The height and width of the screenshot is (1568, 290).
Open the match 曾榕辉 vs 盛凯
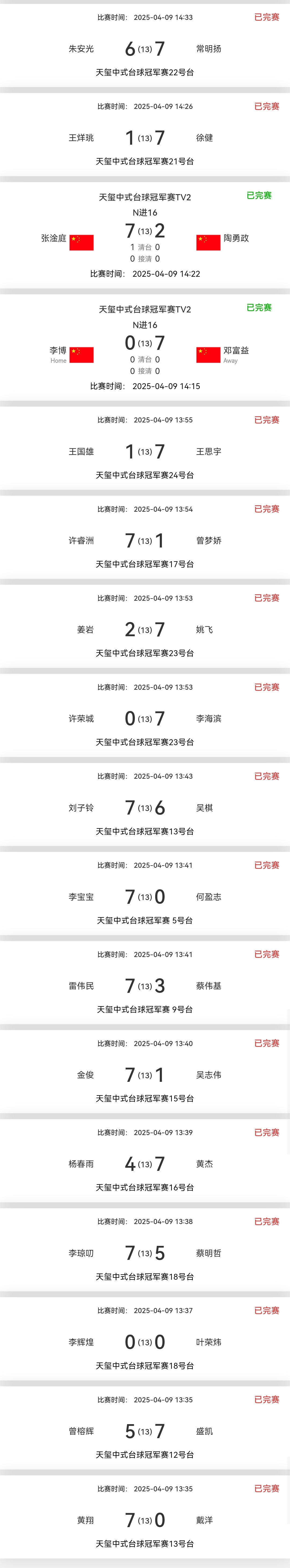145,1431
